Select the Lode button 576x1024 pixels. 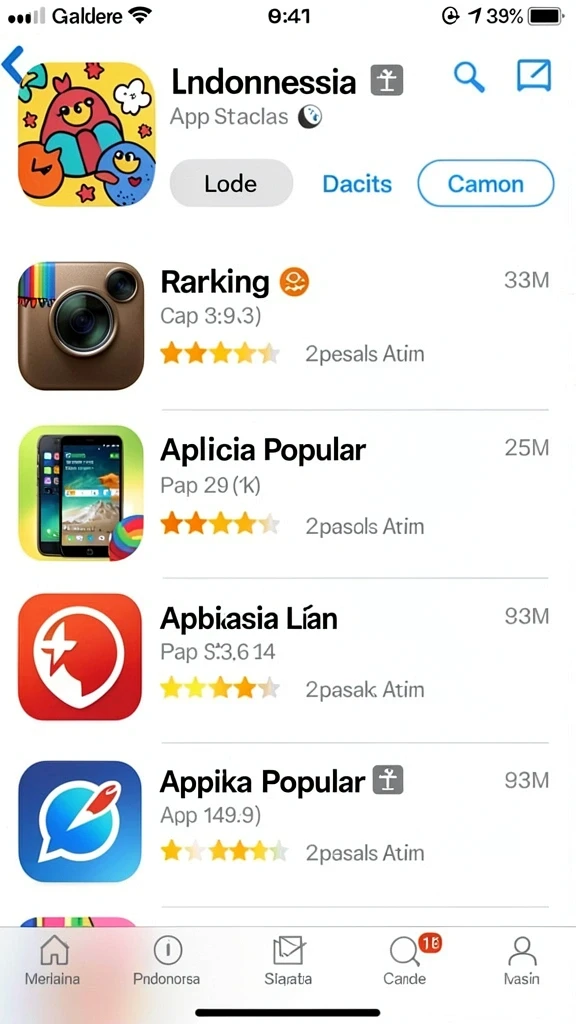pyautogui.click(x=231, y=184)
